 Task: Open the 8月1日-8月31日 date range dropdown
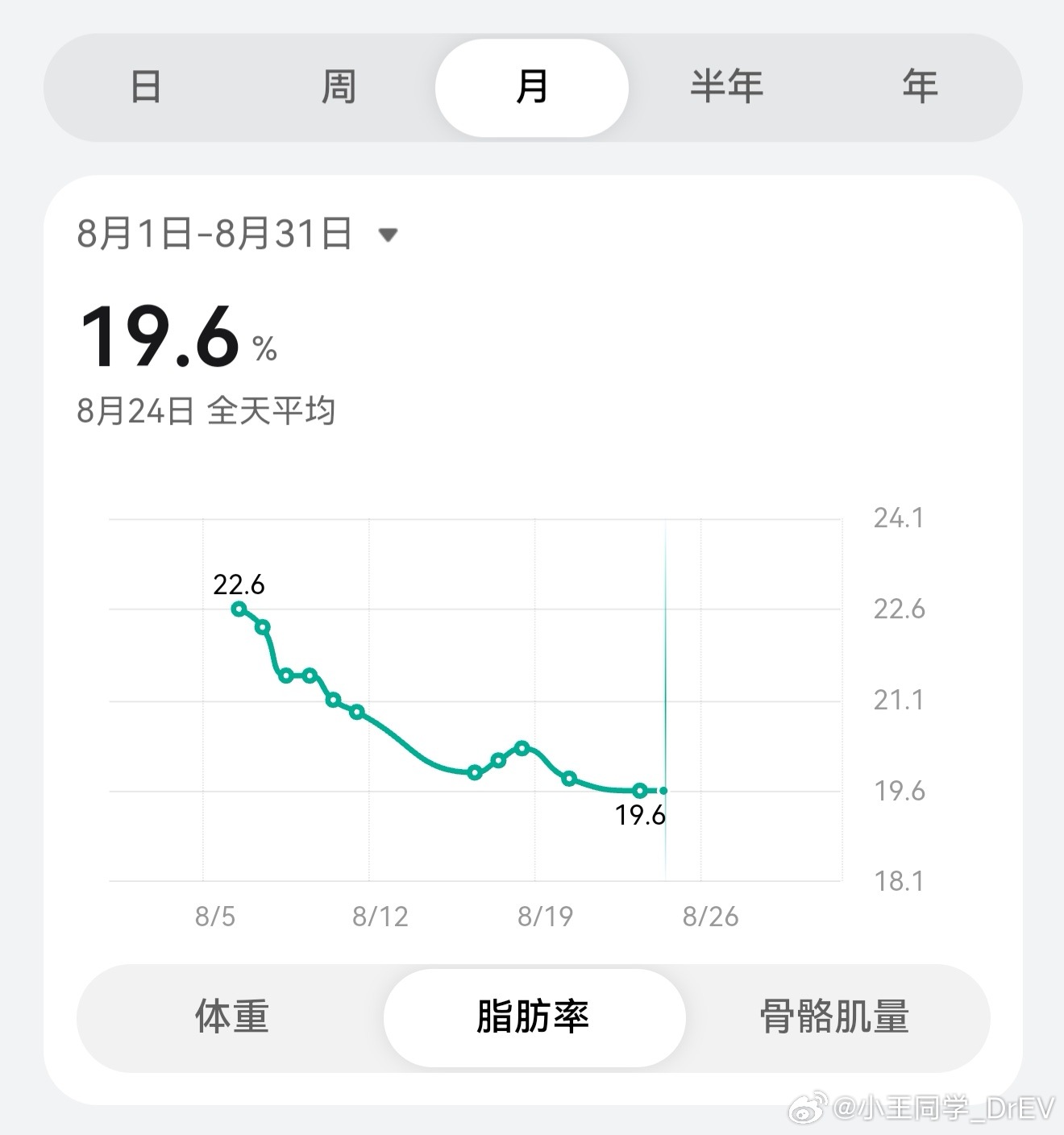[x=238, y=234]
